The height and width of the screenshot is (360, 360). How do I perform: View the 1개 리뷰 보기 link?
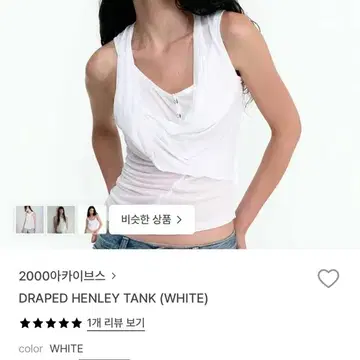tap(116, 323)
